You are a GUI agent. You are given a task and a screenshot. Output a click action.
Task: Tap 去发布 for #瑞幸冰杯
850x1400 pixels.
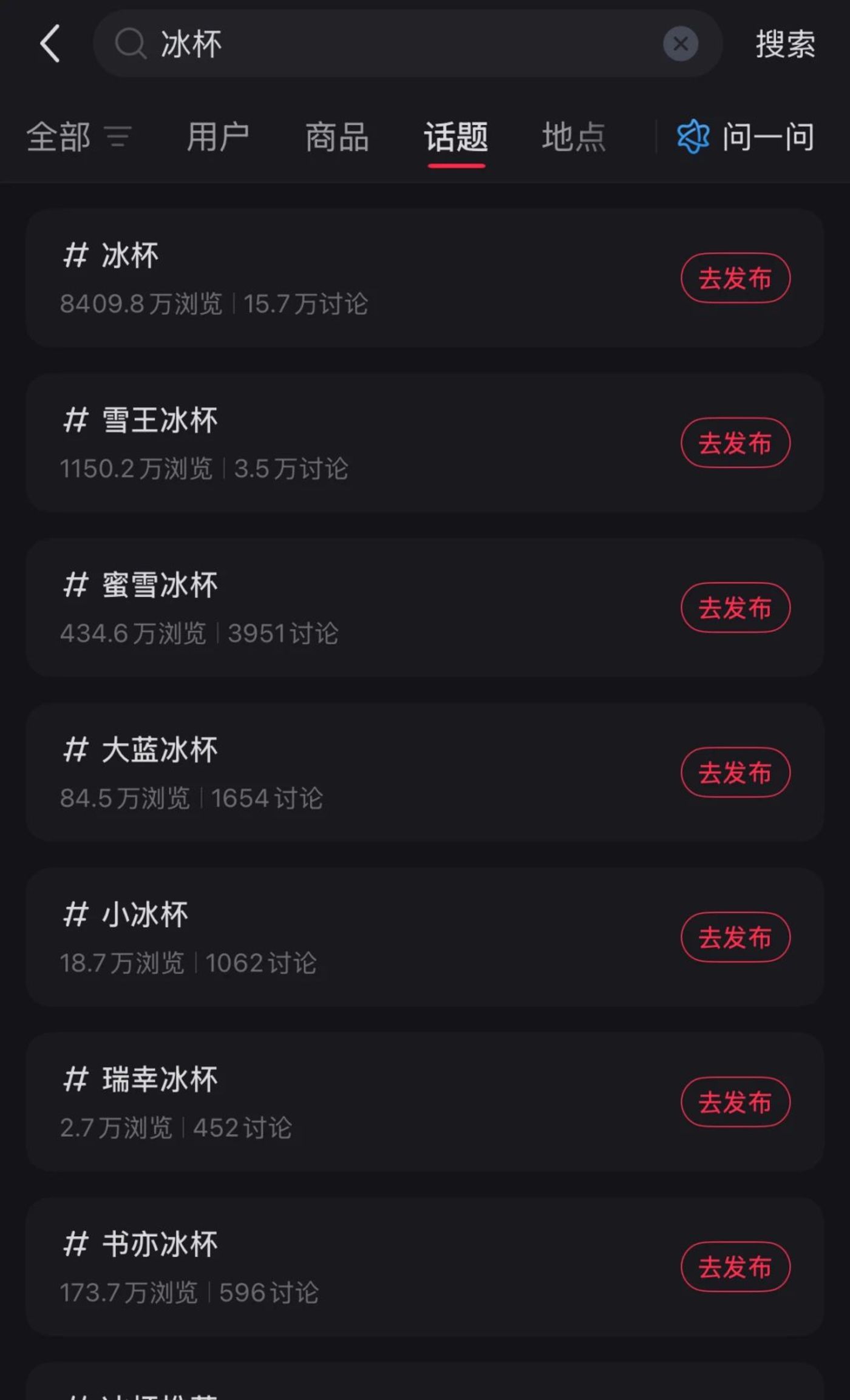pos(735,1102)
